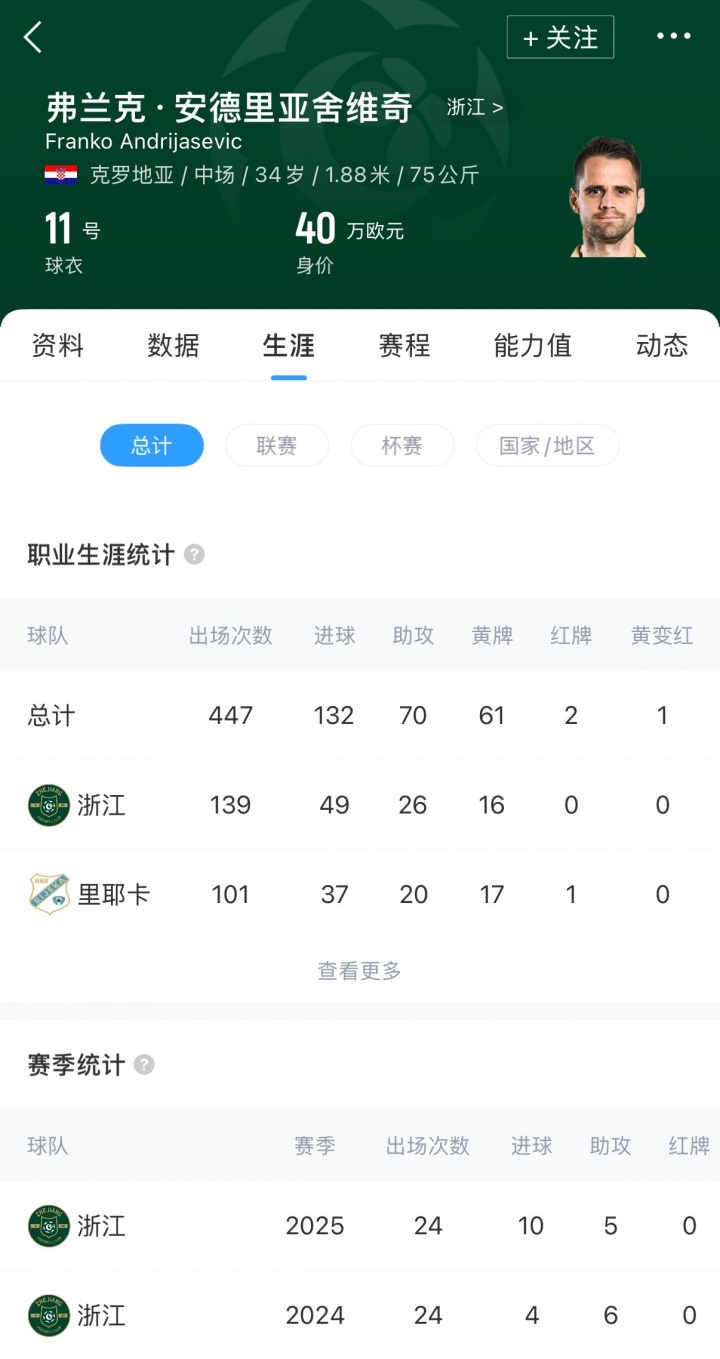720x1359 pixels.
Task: Show help for 赛季统计
Action: coord(144,1065)
